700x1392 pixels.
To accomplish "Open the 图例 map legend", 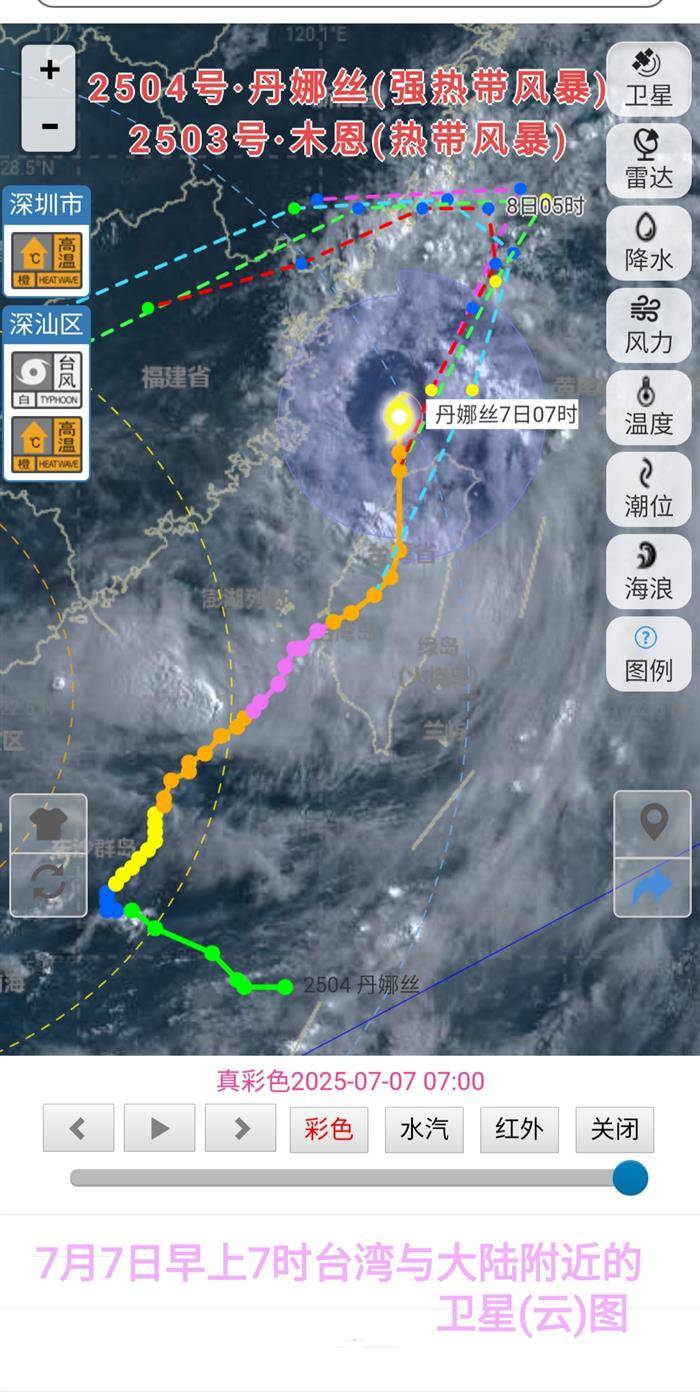I will [648, 653].
